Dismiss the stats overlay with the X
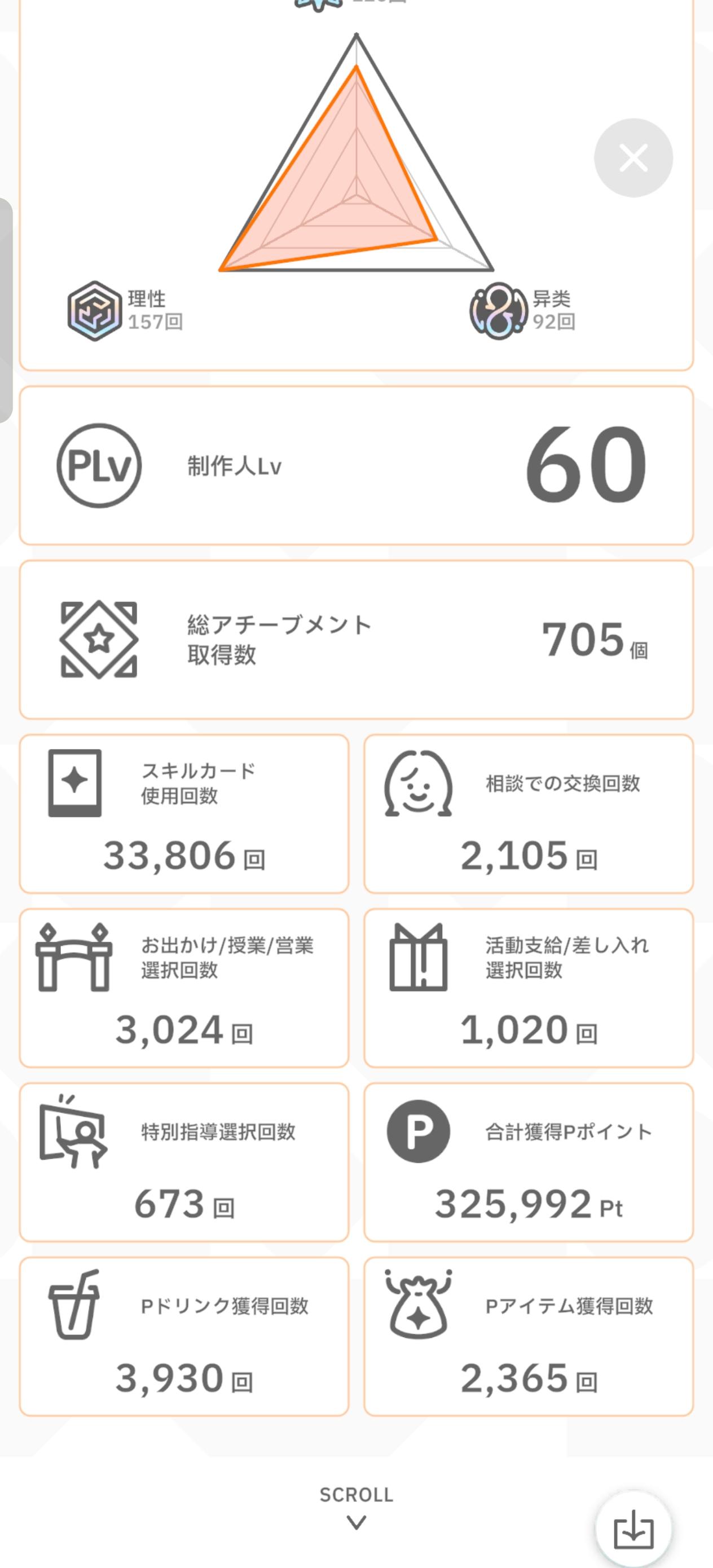Image resolution: width=713 pixels, height=1568 pixels. pos(635,158)
